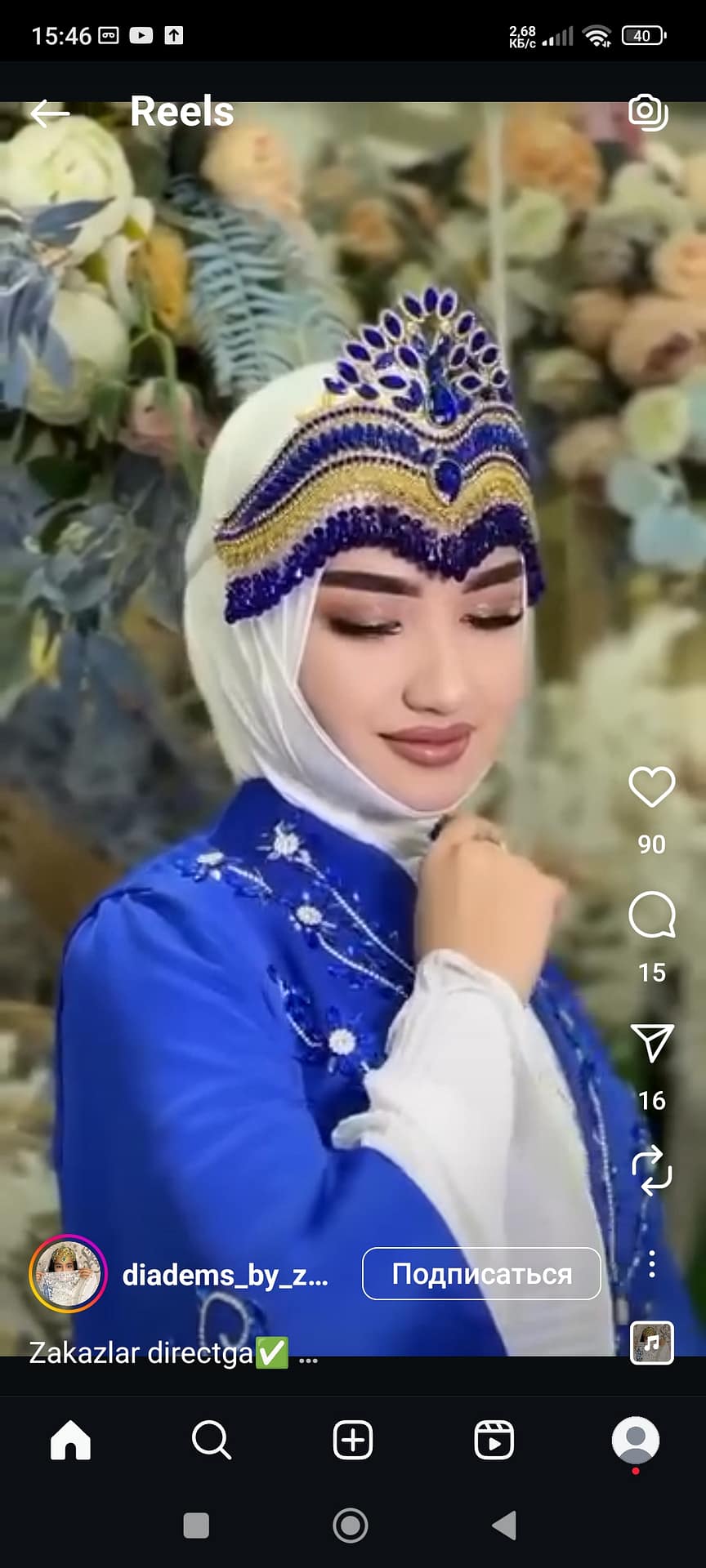Open the reel's audio track thumbnail

coord(651,1342)
